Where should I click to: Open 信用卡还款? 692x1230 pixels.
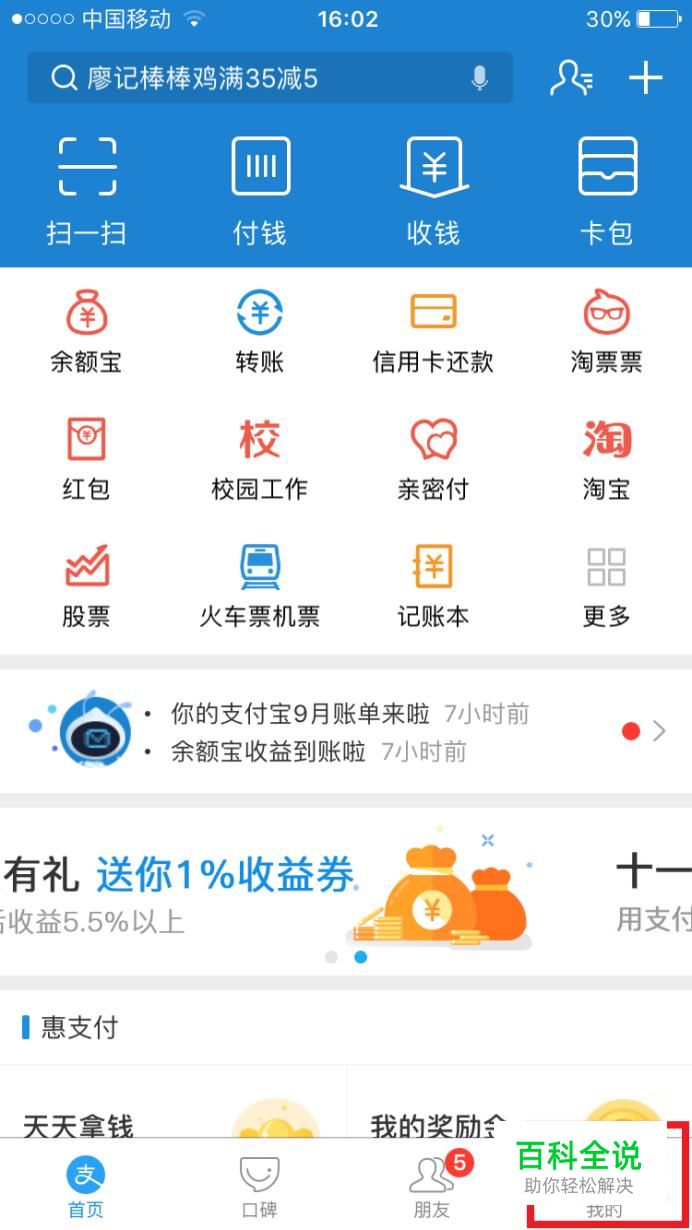pyautogui.click(x=433, y=330)
